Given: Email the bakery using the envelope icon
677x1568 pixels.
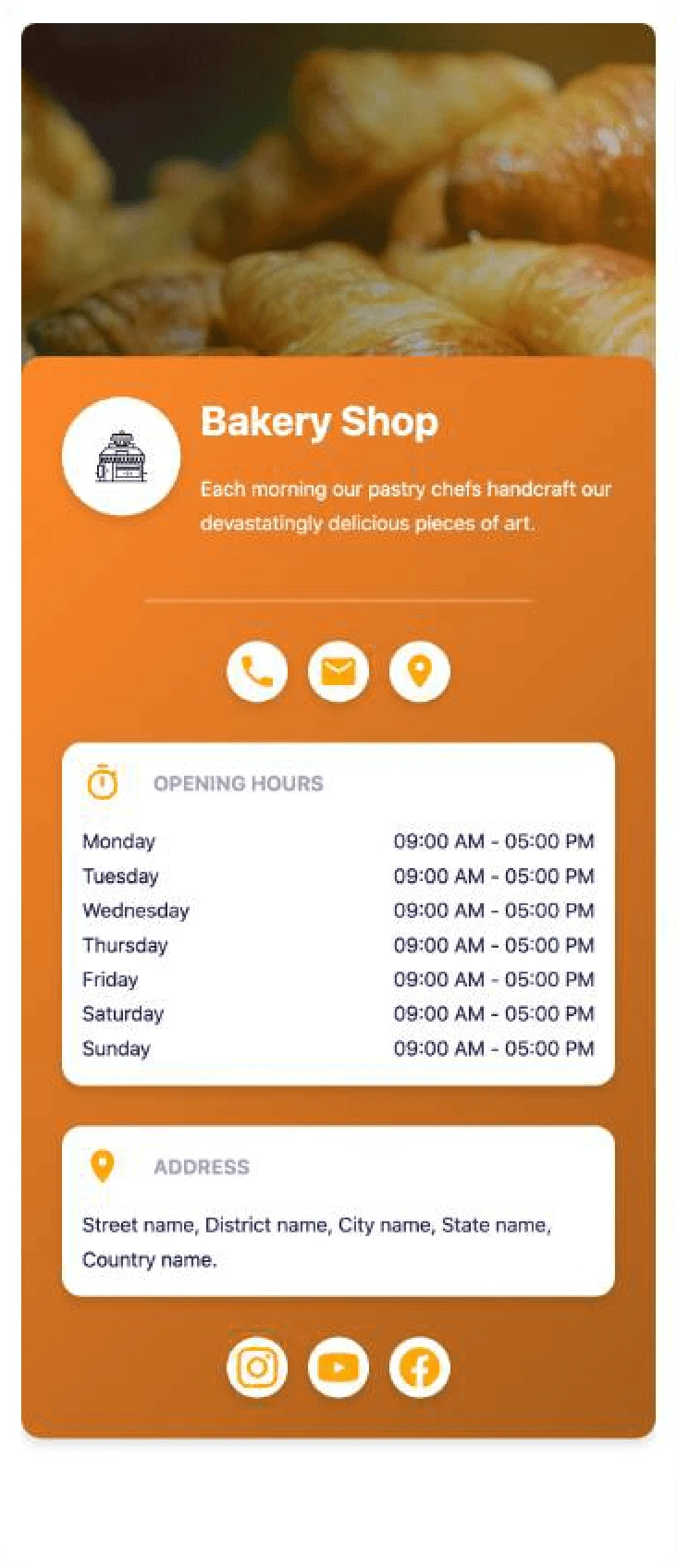Looking at the screenshot, I should click(338, 671).
